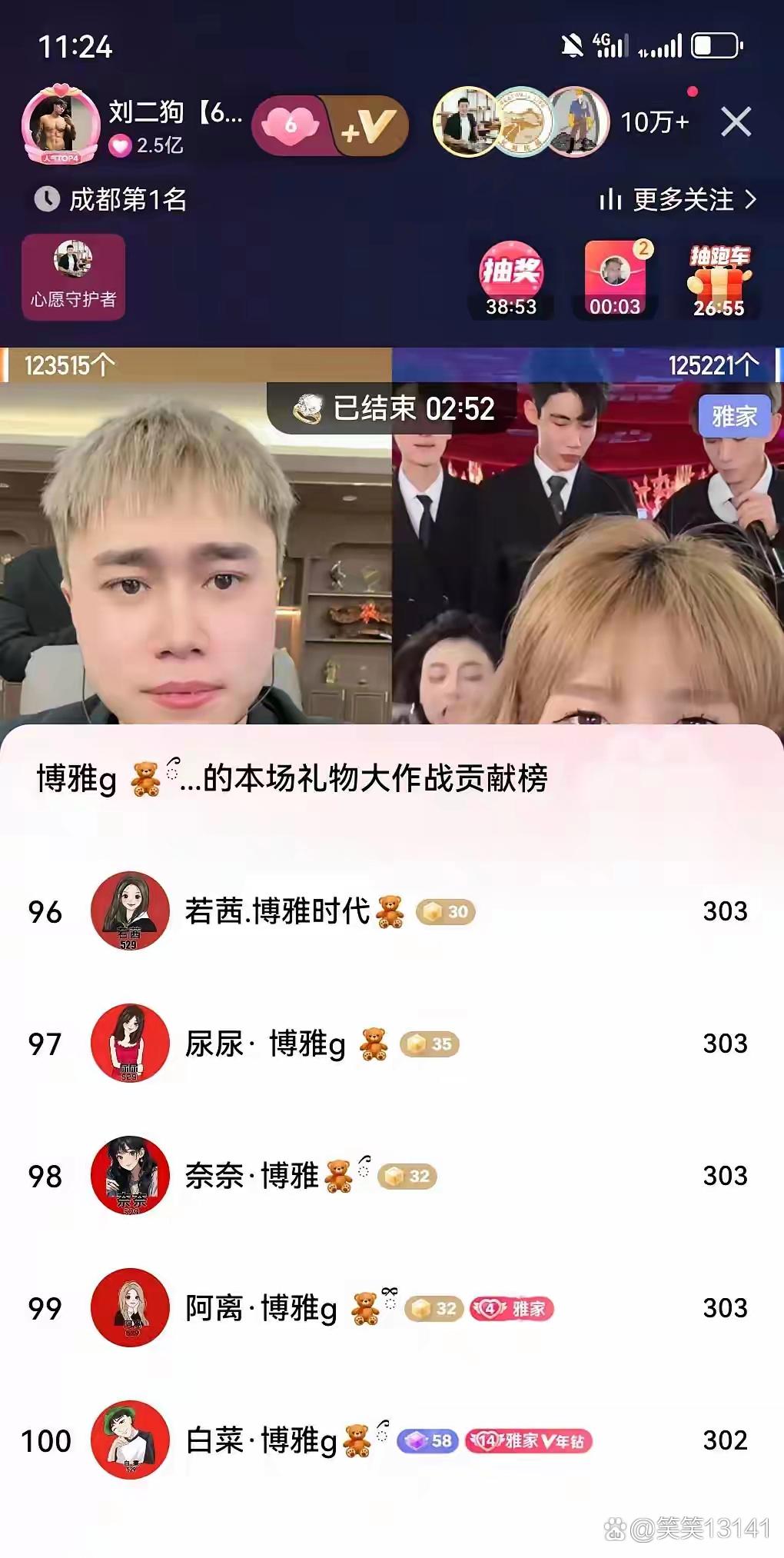Follow the streamer with +V button

[x=369, y=125]
